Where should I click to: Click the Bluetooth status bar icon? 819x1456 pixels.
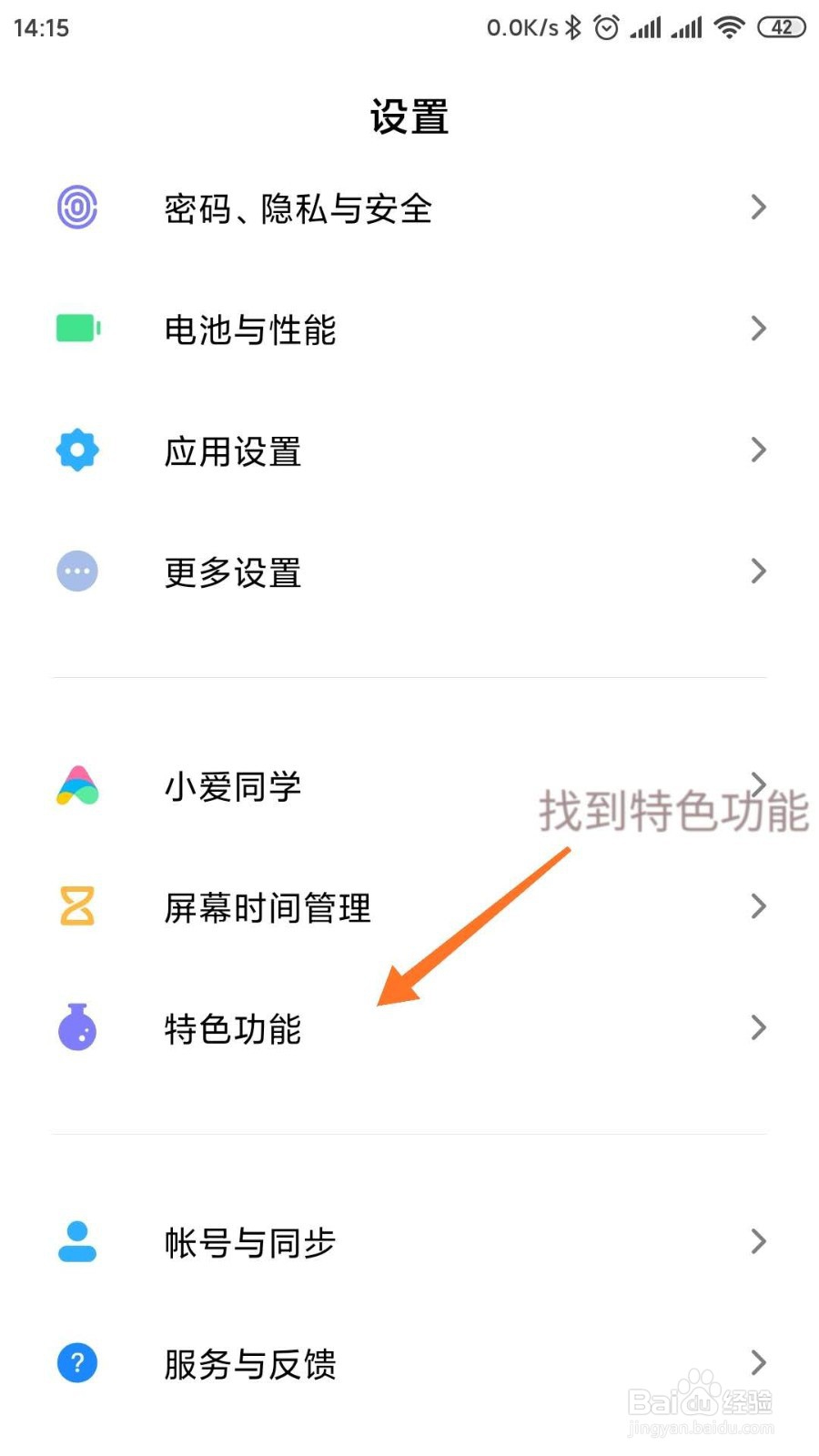tap(573, 26)
